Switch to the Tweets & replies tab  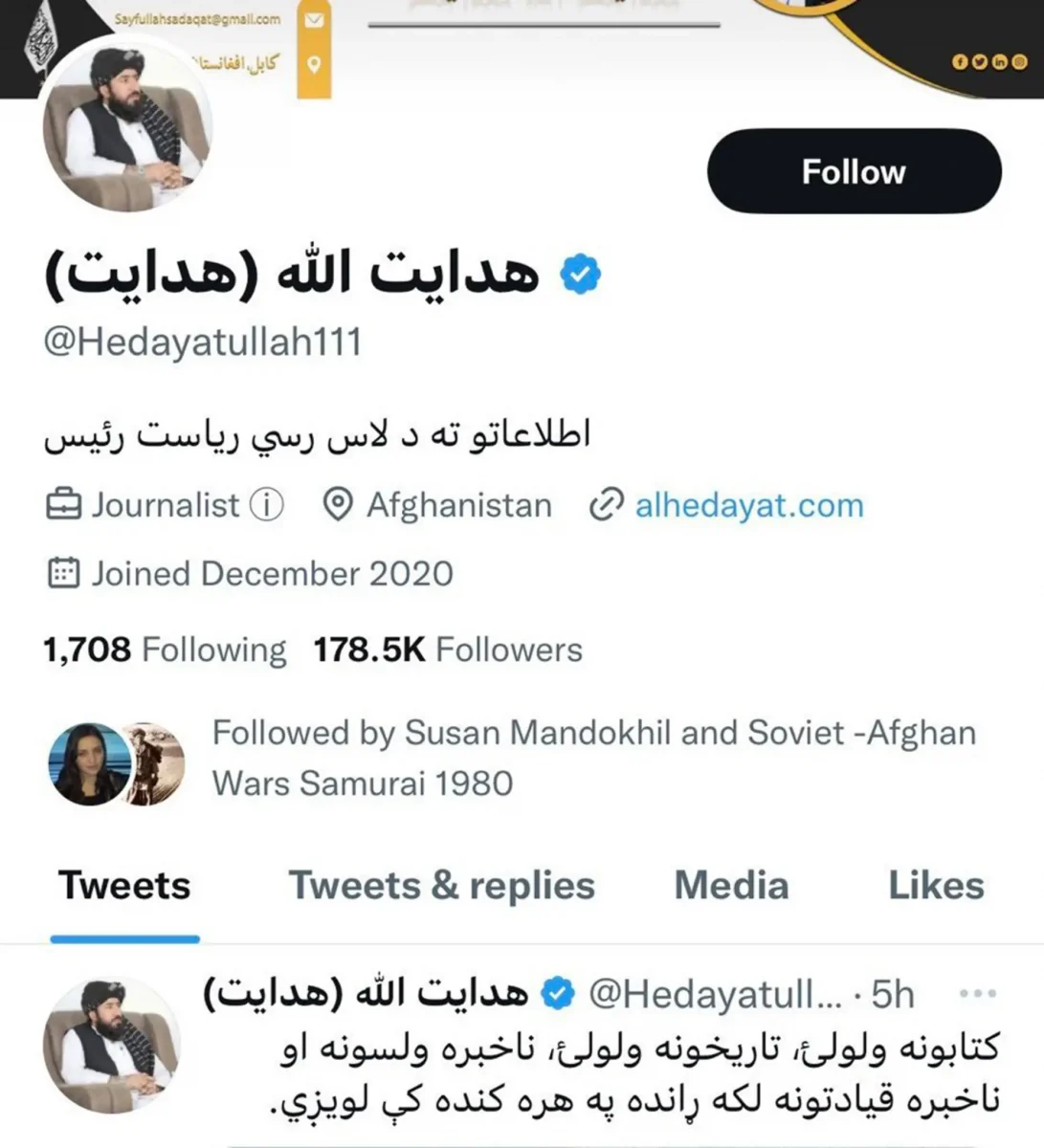pos(441,886)
